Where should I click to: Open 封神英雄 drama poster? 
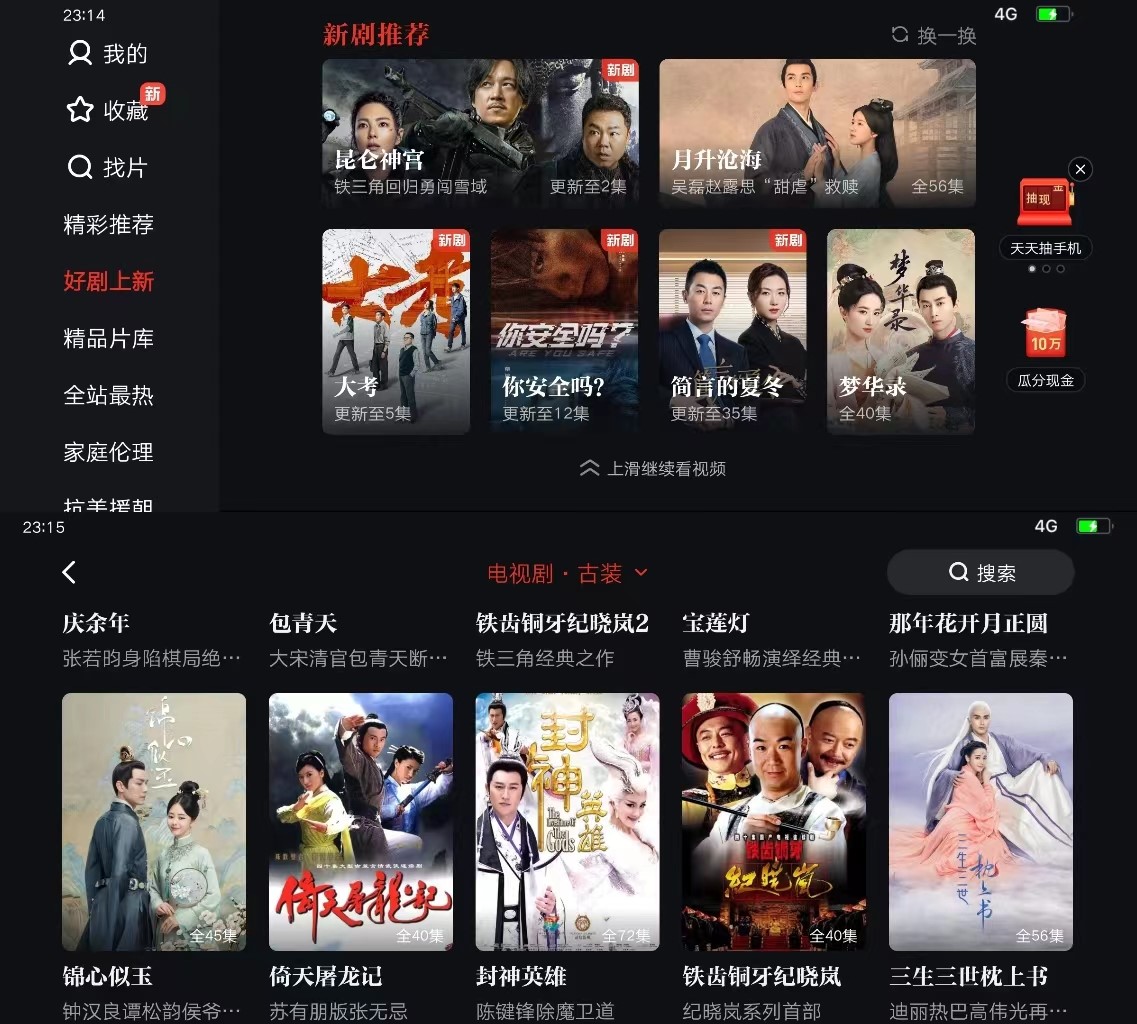567,822
